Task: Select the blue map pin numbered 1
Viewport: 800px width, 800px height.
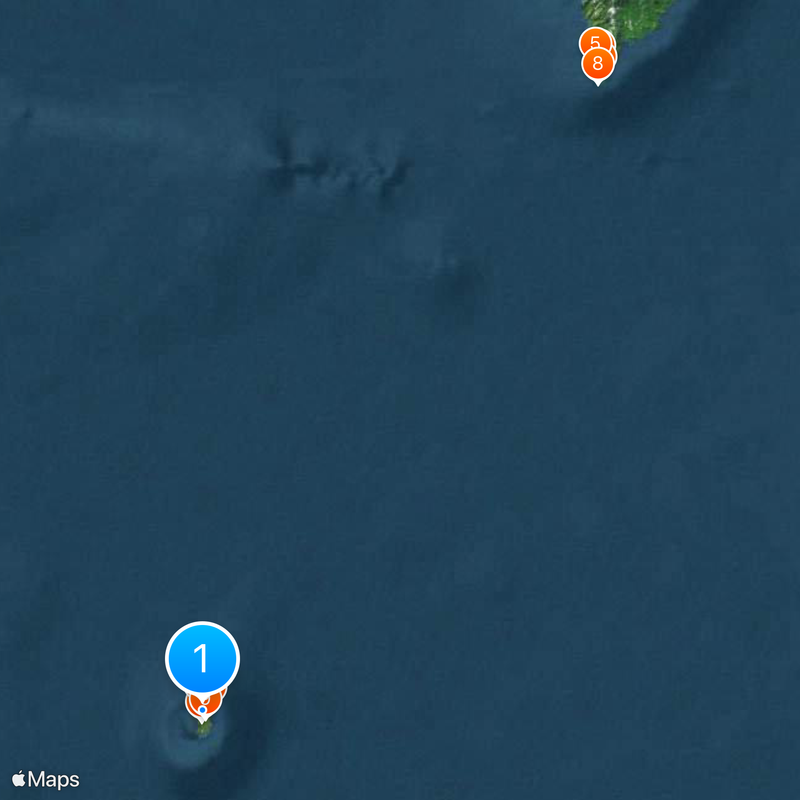Action: (202, 659)
